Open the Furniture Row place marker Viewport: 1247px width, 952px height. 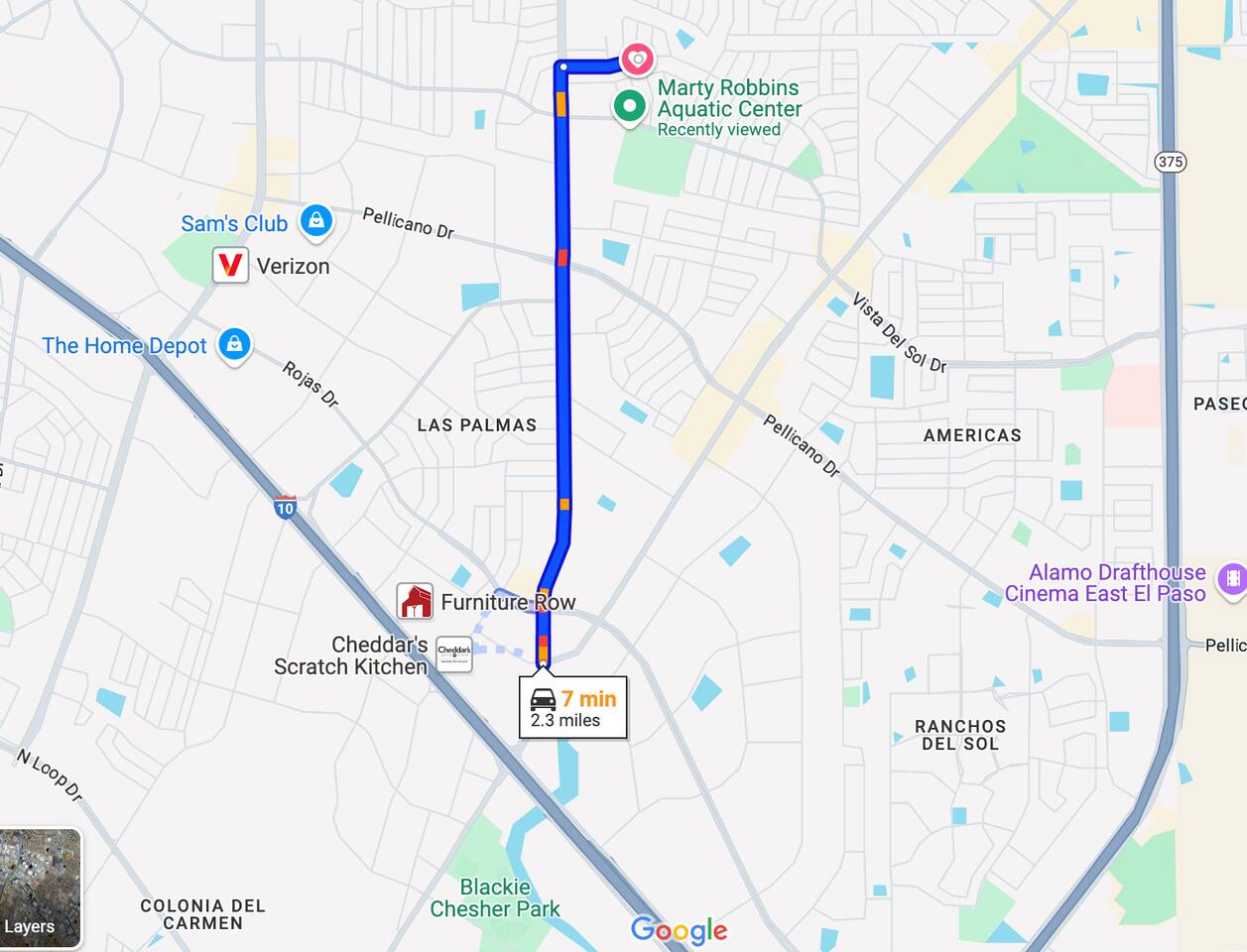416,601
